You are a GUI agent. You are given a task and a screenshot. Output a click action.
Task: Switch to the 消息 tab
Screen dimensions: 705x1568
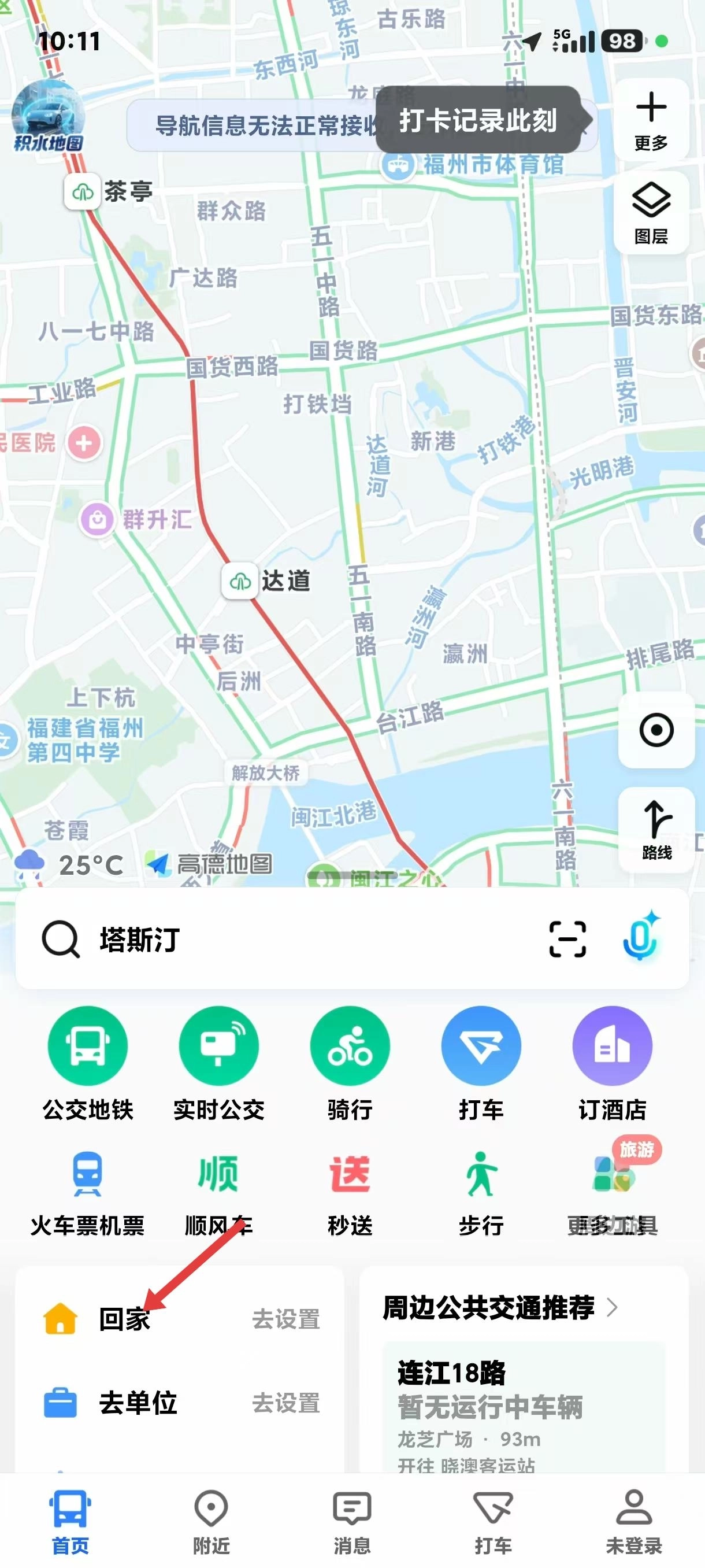[x=352, y=1521]
